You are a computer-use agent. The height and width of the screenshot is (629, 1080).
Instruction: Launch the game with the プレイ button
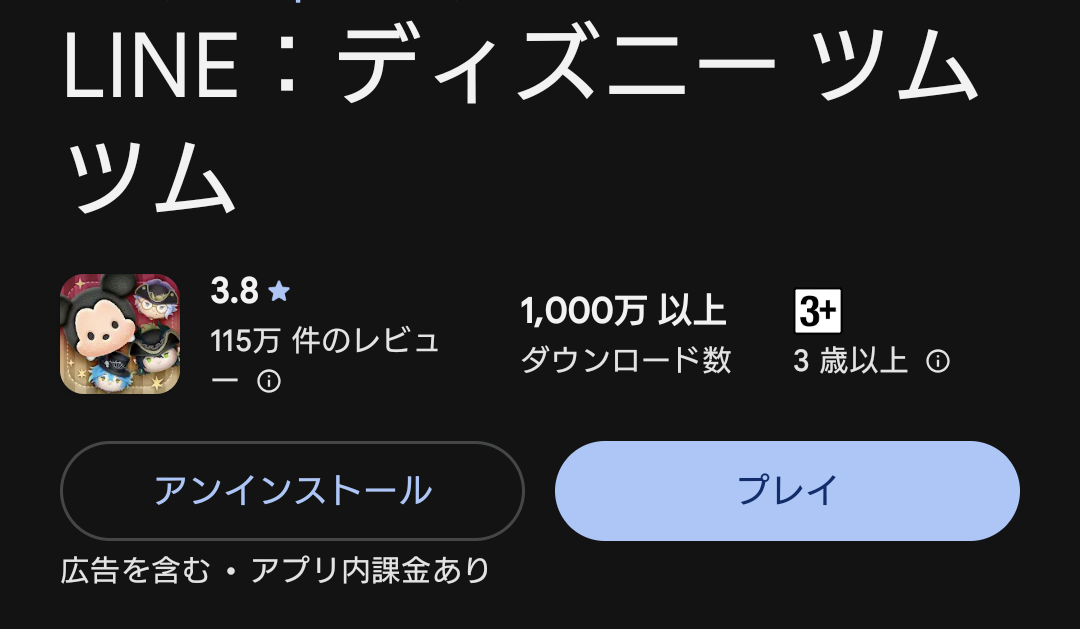(787, 491)
